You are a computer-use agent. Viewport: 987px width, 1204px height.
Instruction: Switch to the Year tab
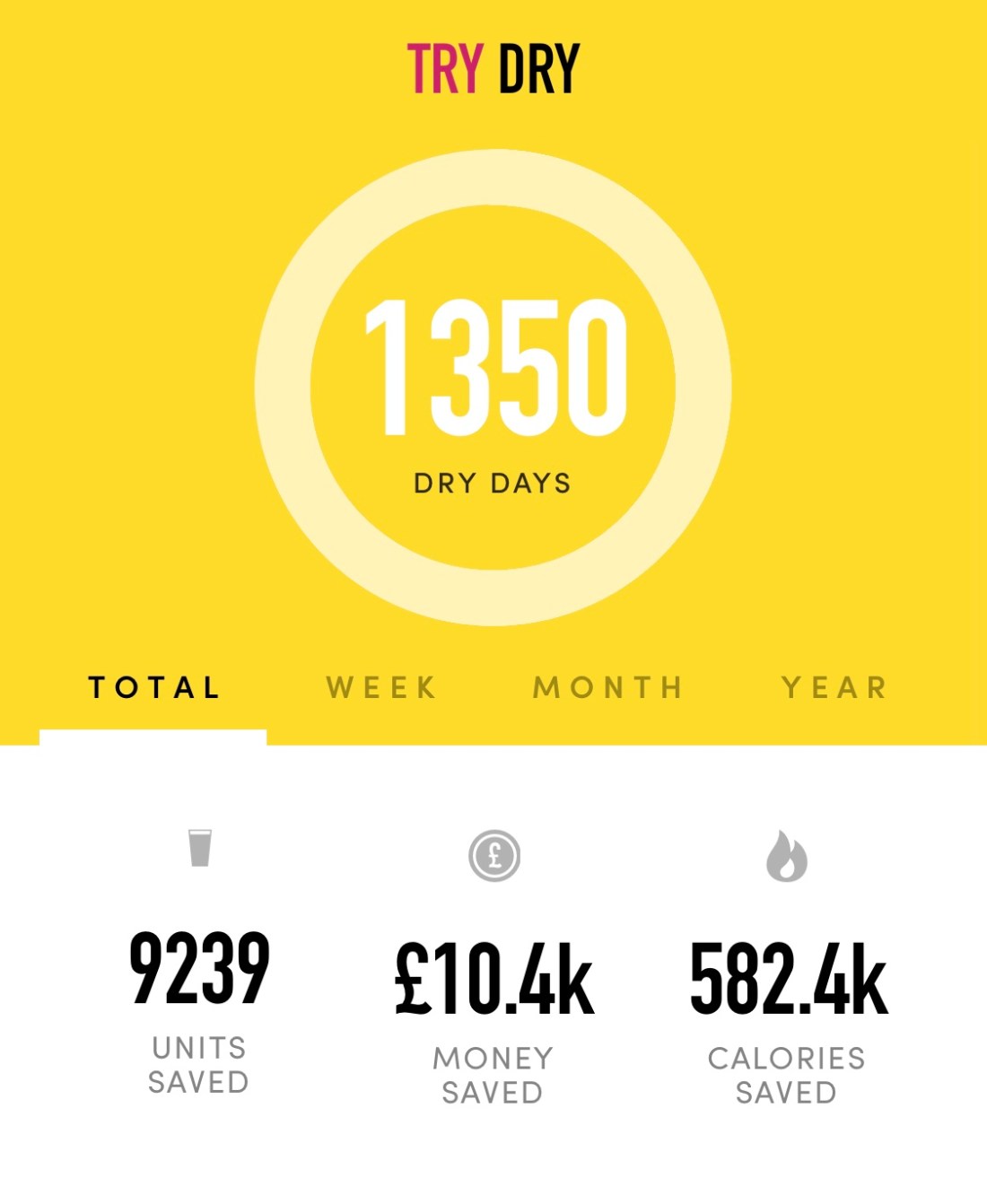point(834,688)
